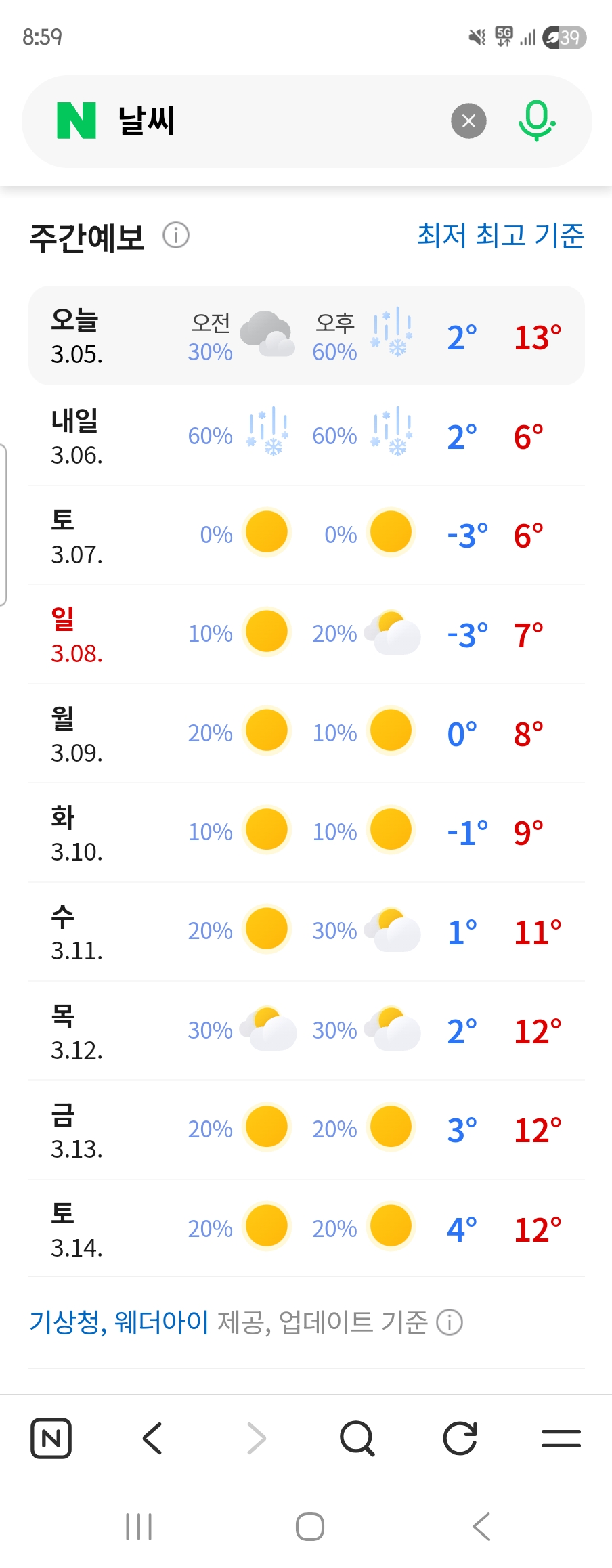Switch to 최저 최고 기준 view

coord(500,236)
